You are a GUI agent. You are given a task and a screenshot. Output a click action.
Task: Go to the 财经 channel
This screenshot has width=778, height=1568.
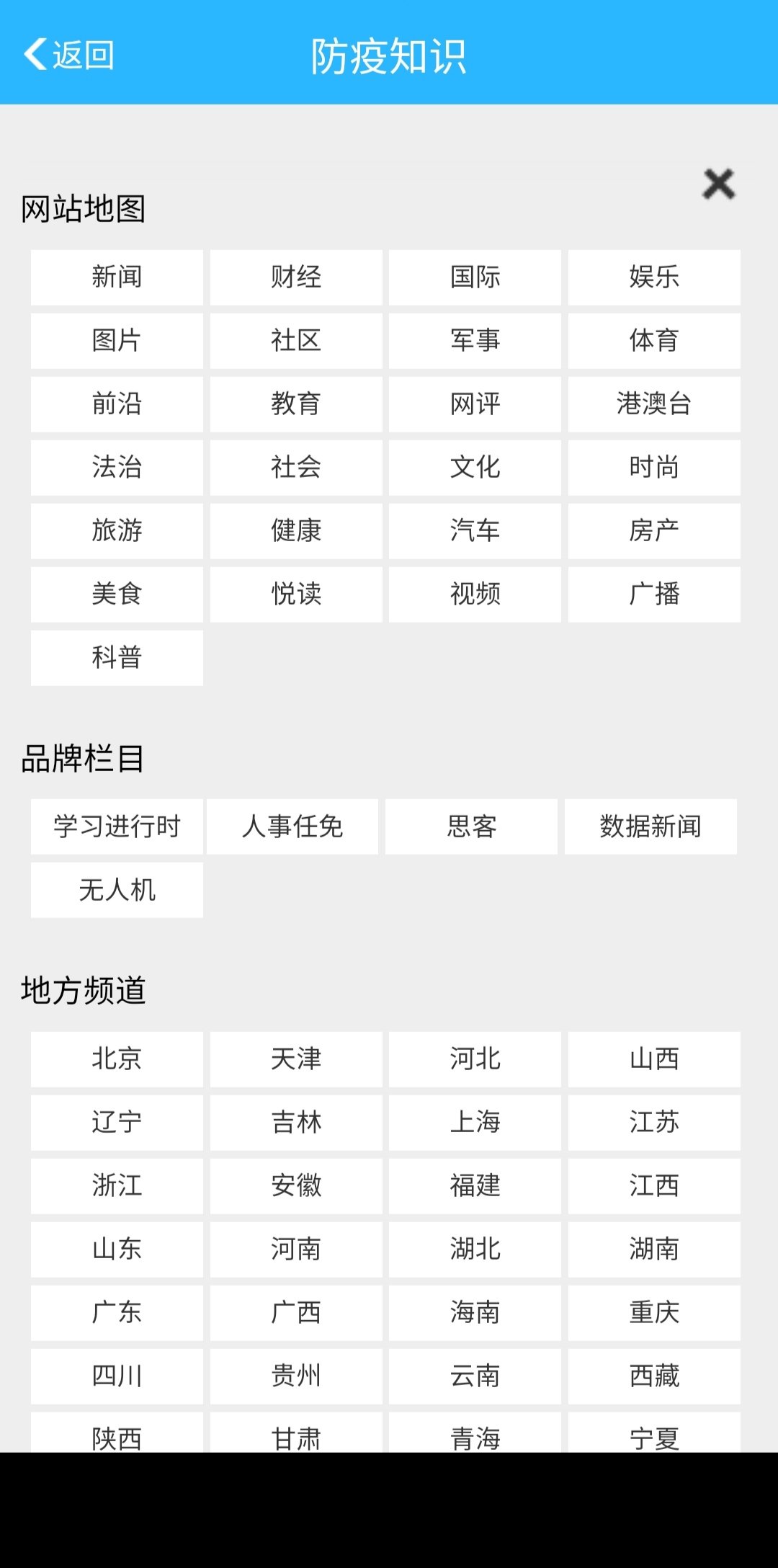[296, 277]
